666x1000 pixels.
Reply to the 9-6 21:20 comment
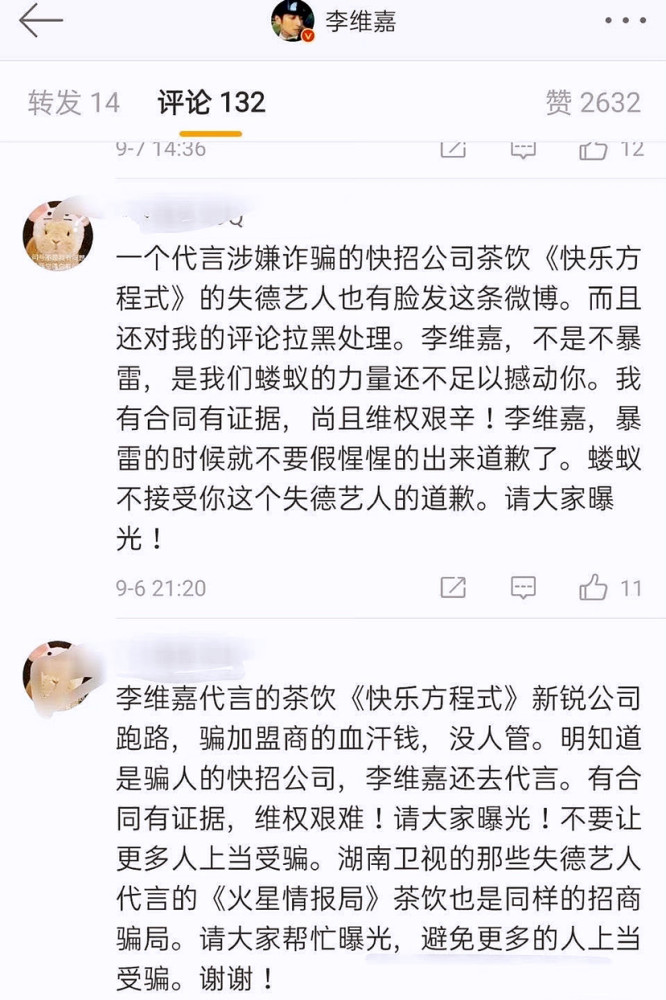(x=523, y=587)
